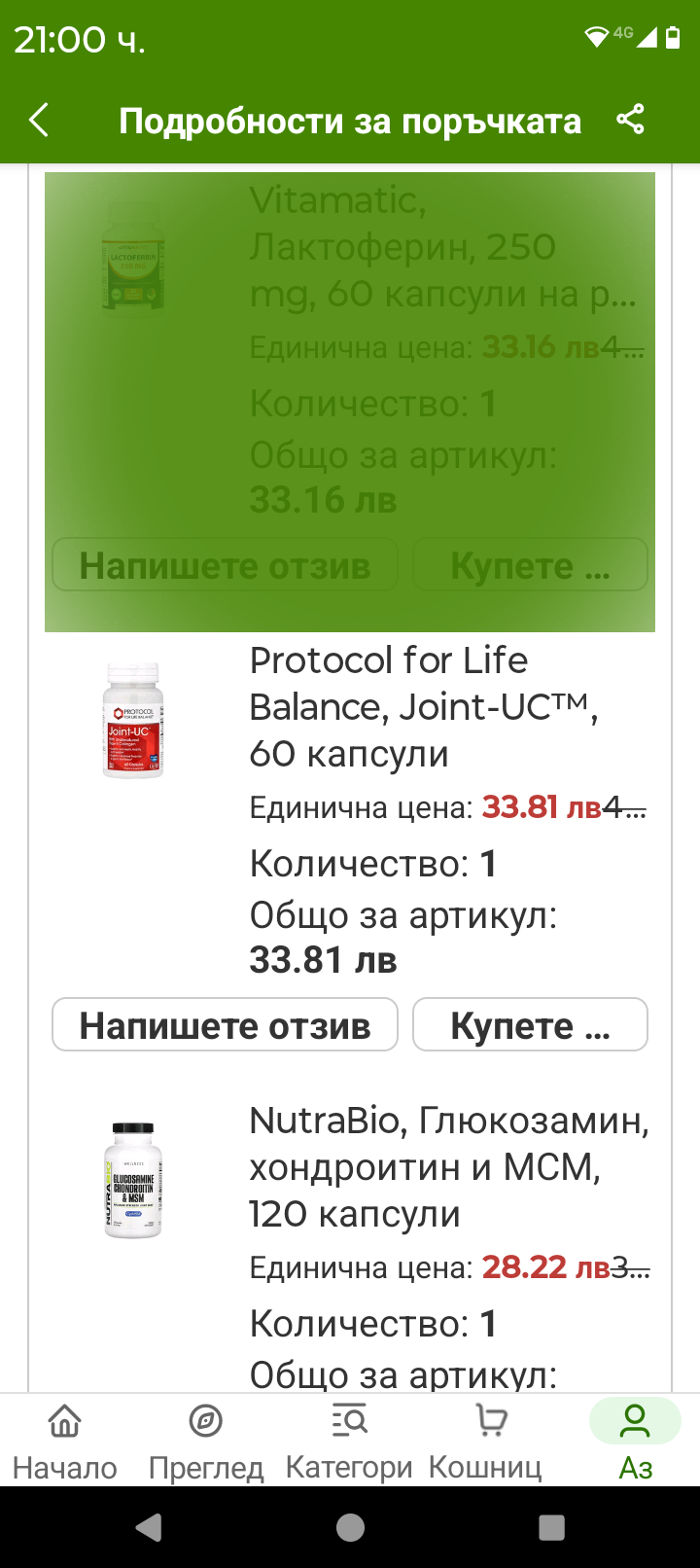Open the Protocol for Life Joint-UC product
Viewport: 700px width, 1568px height.
coord(423,706)
